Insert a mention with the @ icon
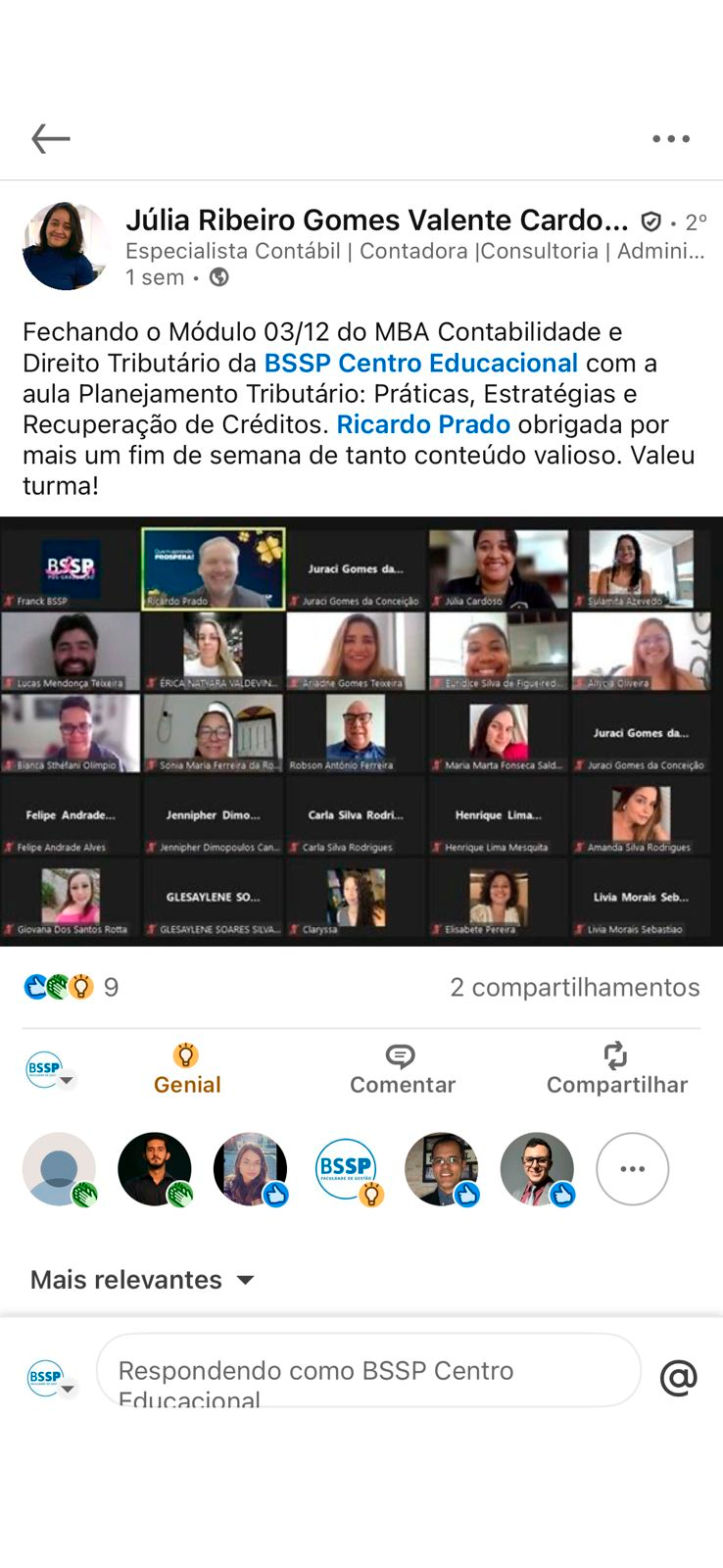The width and height of the screenshot is (723, 1568). 678,1378
